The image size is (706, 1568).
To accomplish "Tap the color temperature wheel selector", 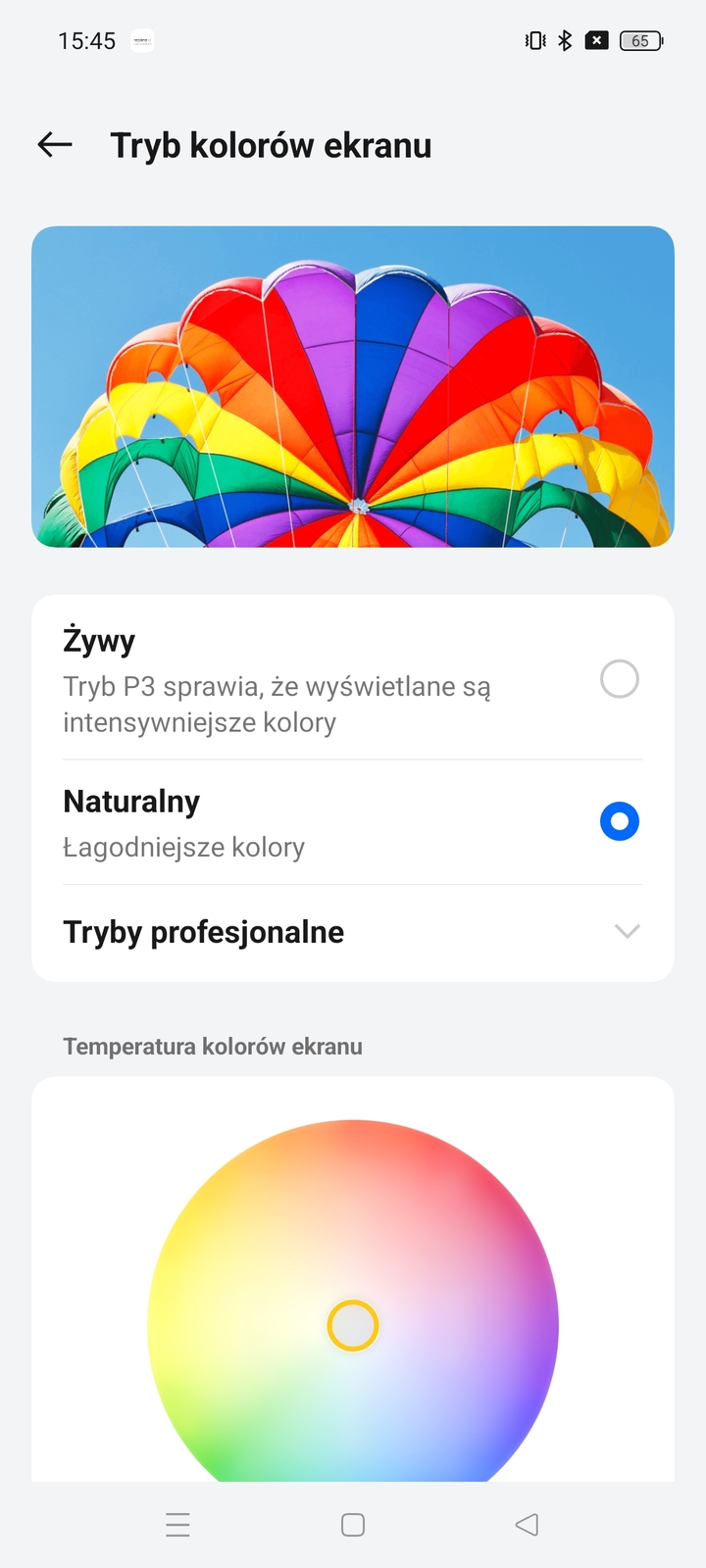I will 353,1326.
